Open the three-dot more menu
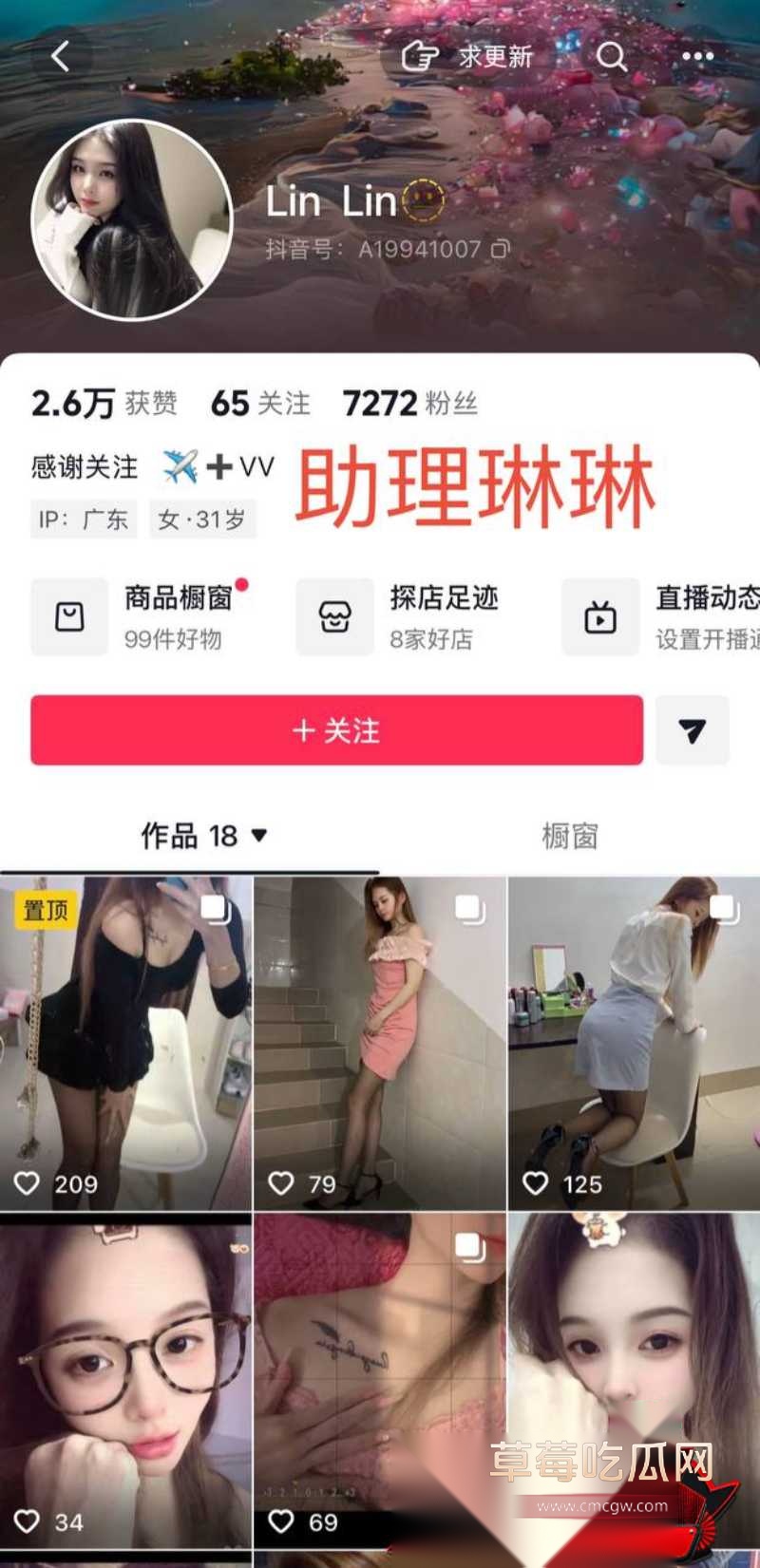Viewport: 760px width, 1568px height. (x=697, y=57)
